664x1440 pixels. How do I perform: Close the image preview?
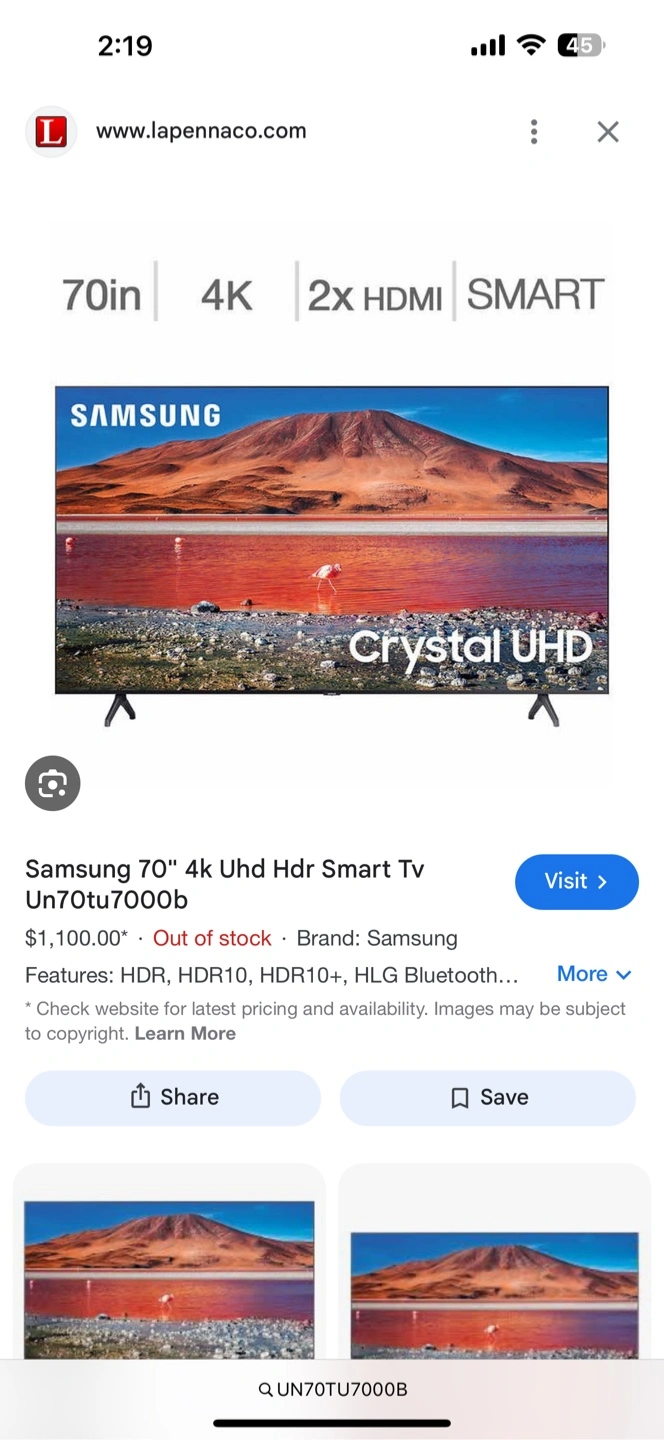coord(608,132)
